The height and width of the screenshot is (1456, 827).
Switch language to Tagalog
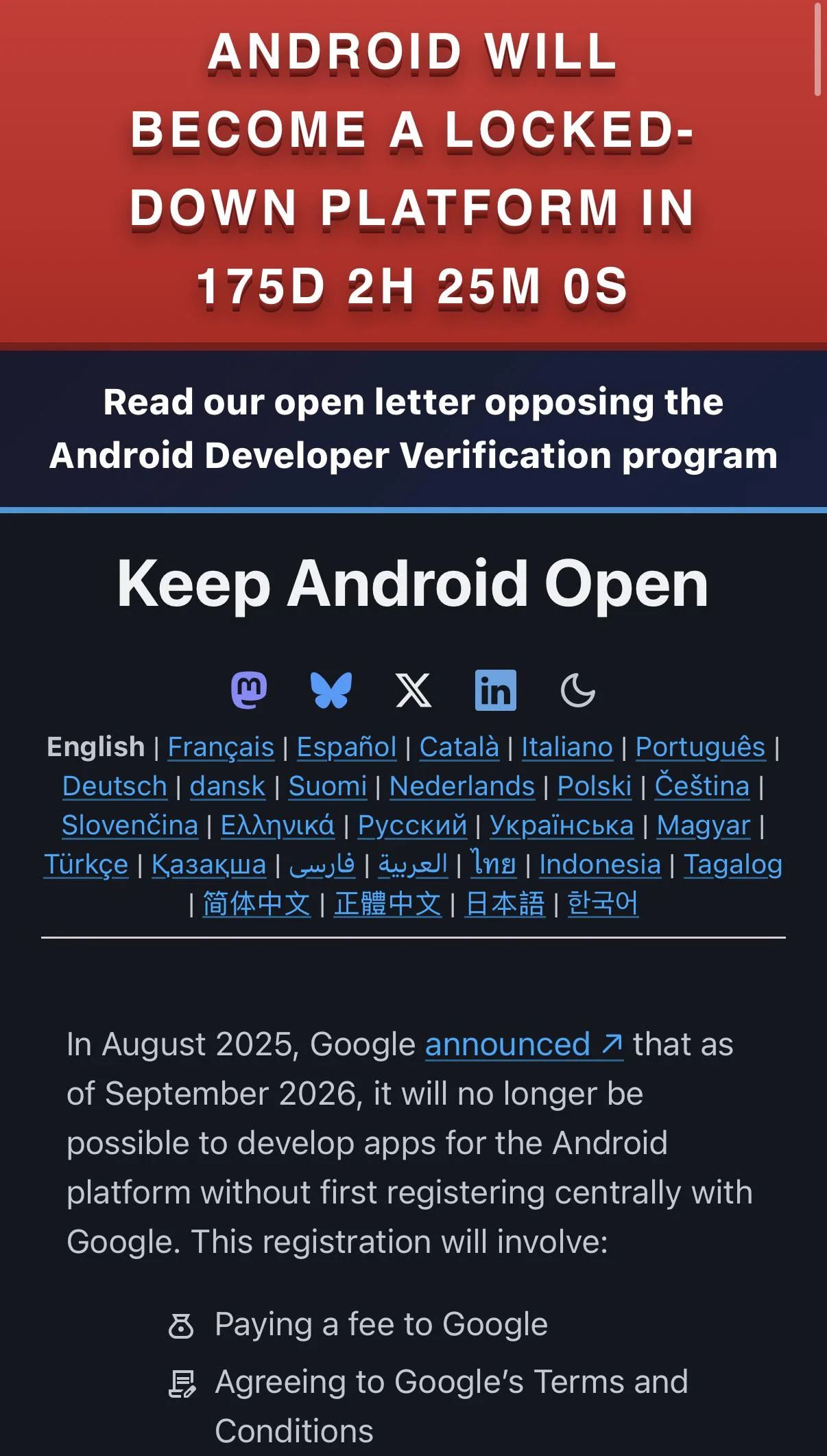[x=732, y=865]
